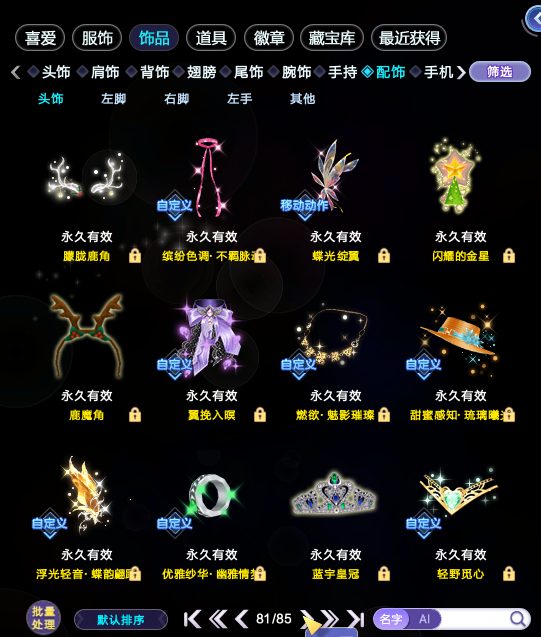
Task: Tap the 筛选 filter button
Action: pos(500,72)
